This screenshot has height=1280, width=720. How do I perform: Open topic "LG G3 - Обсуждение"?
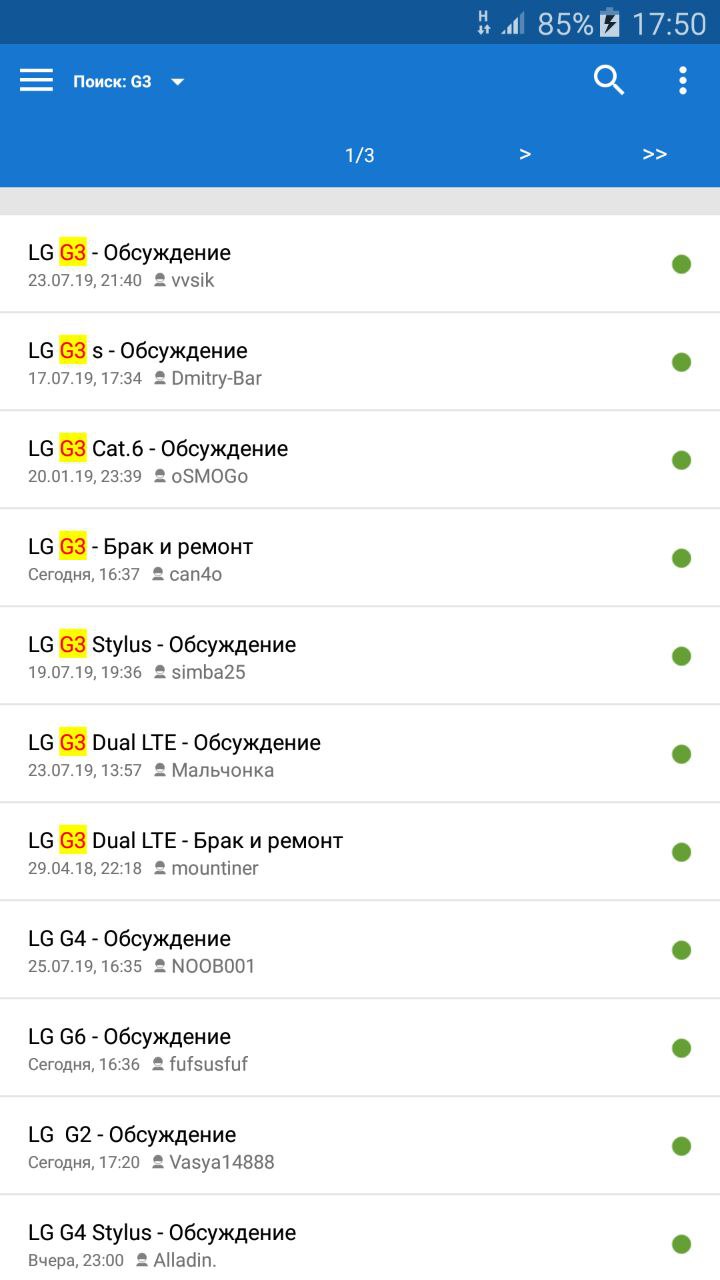(360, 264)
